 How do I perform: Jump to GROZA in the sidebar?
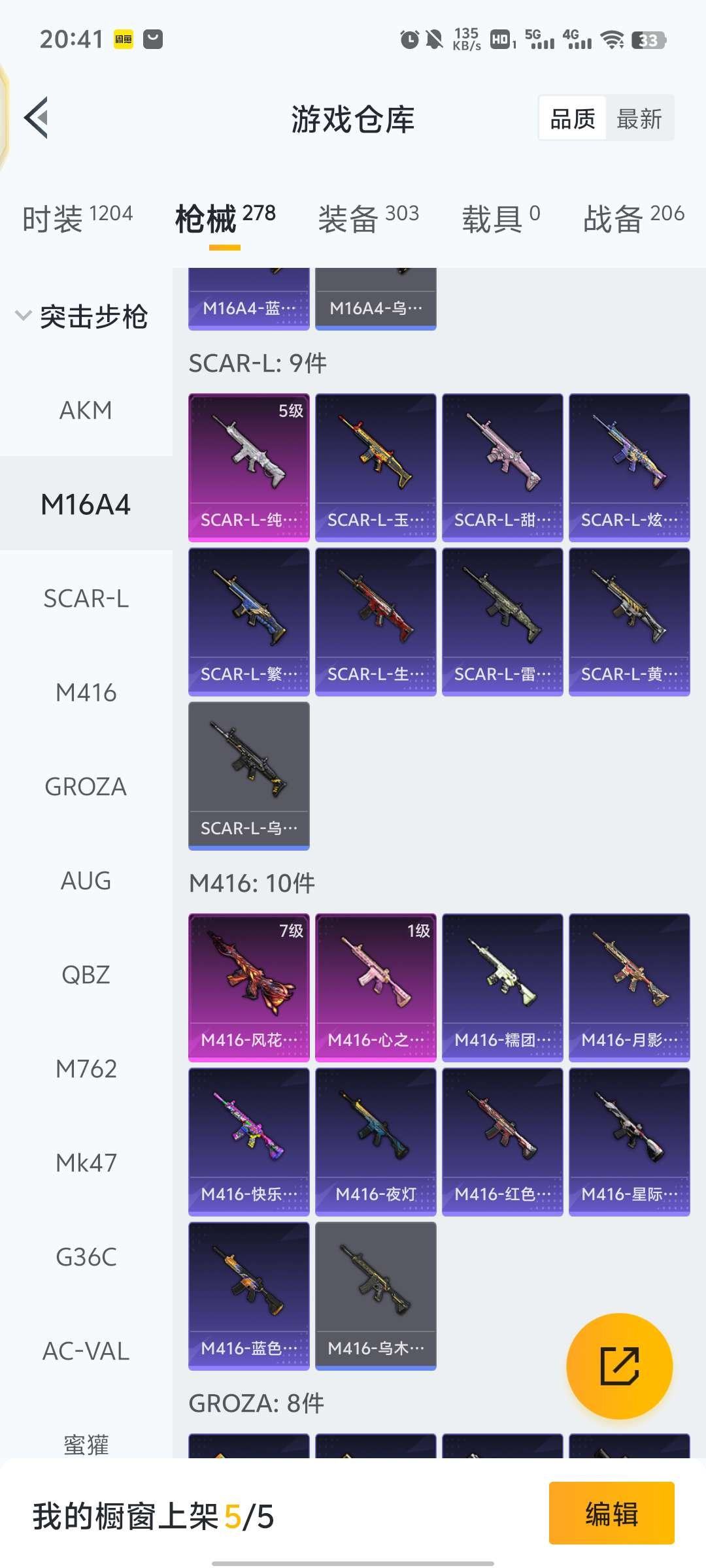click(x=86, y=787)
